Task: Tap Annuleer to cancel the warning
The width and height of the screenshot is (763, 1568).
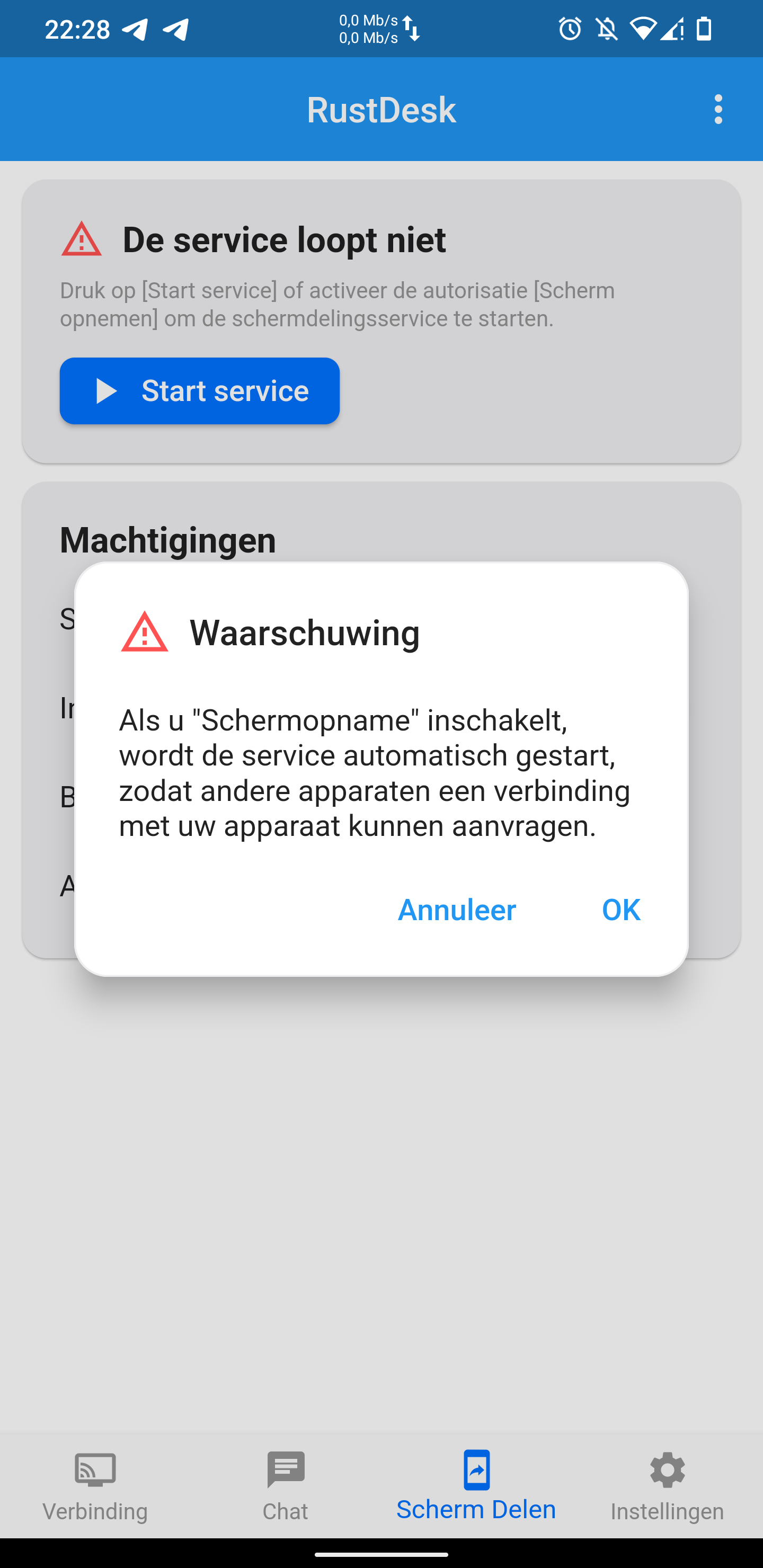Action: (x=457, y=910)
